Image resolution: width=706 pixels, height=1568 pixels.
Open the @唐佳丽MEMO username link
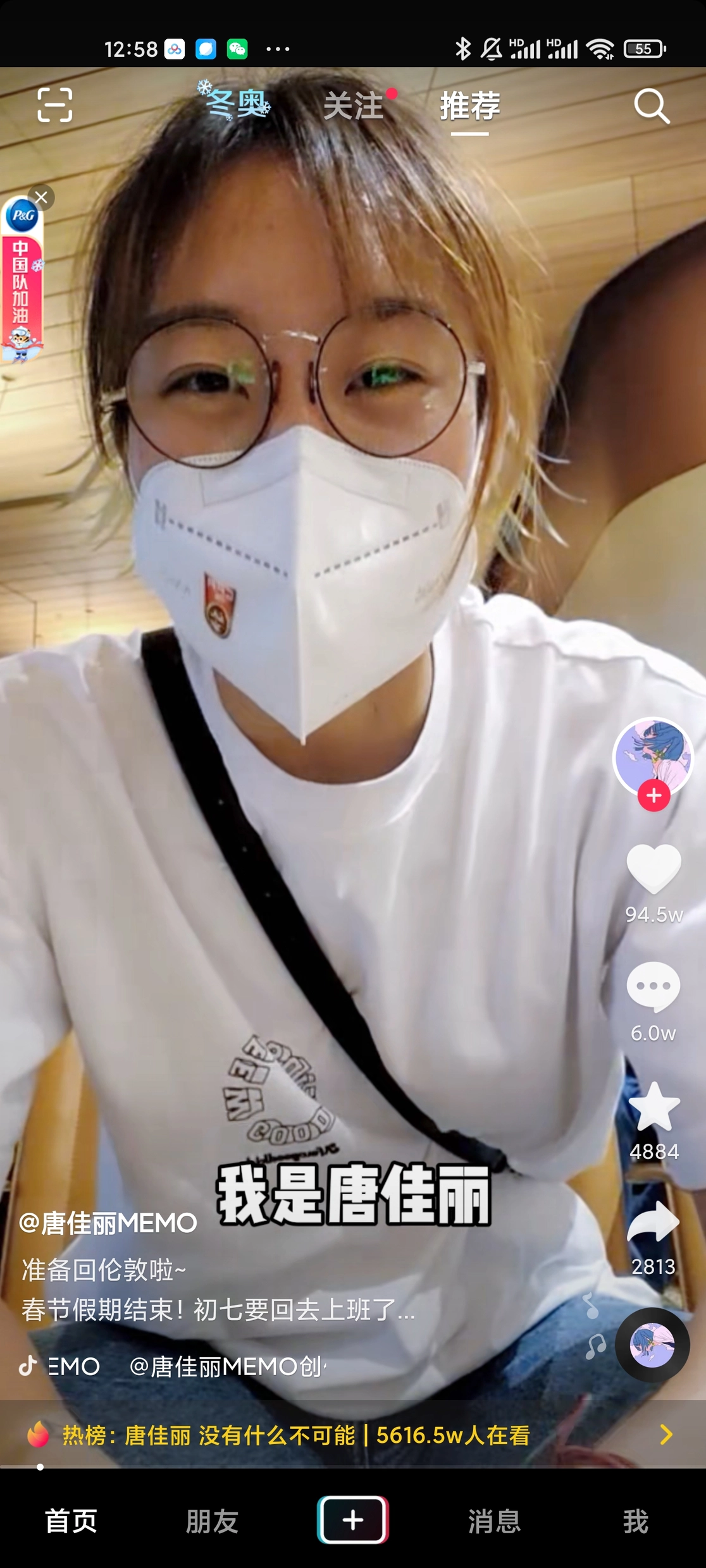[x=109, y=1223]
